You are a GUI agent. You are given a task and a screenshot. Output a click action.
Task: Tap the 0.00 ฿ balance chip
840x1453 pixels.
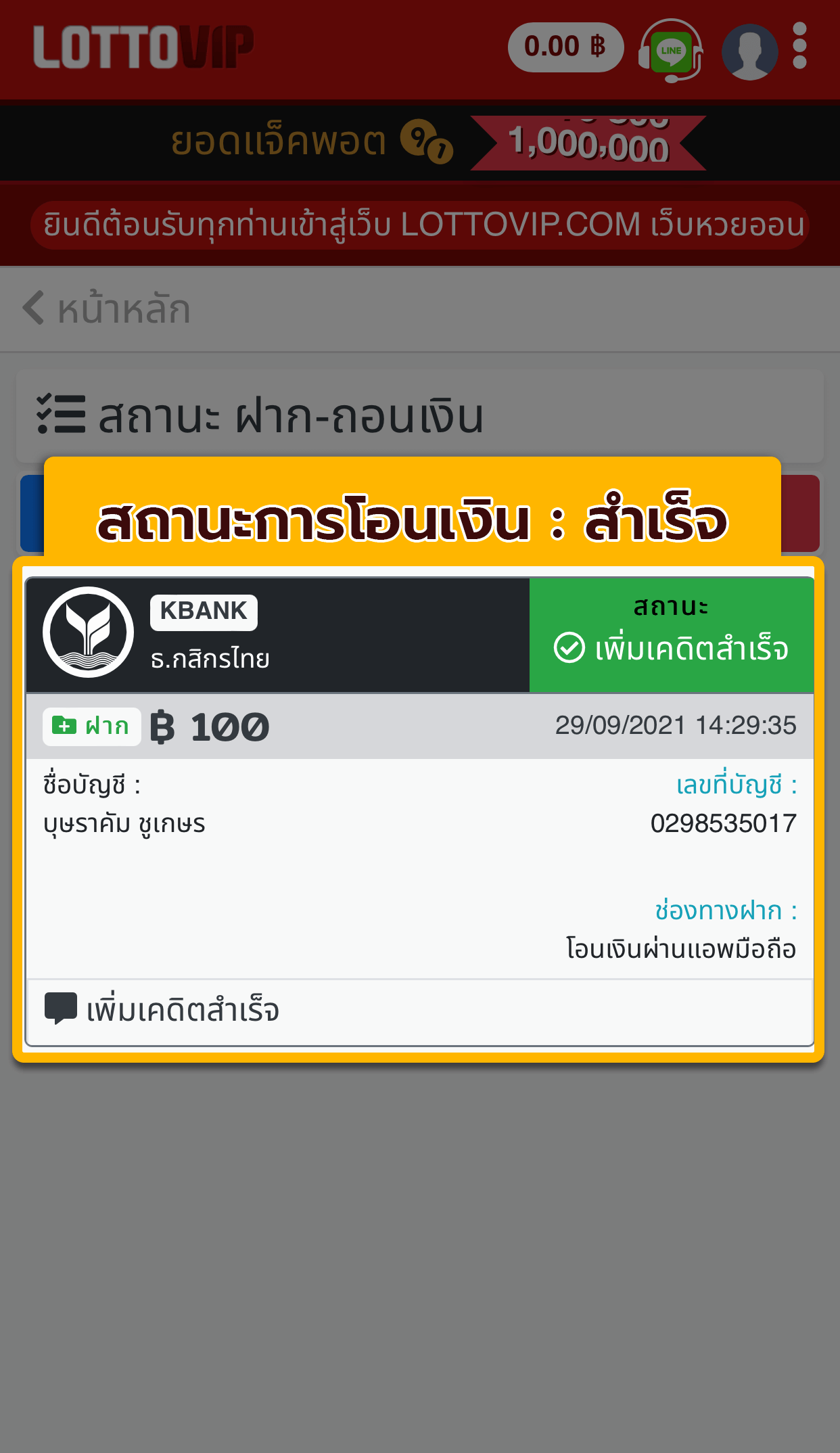click(x=565, y=47)
